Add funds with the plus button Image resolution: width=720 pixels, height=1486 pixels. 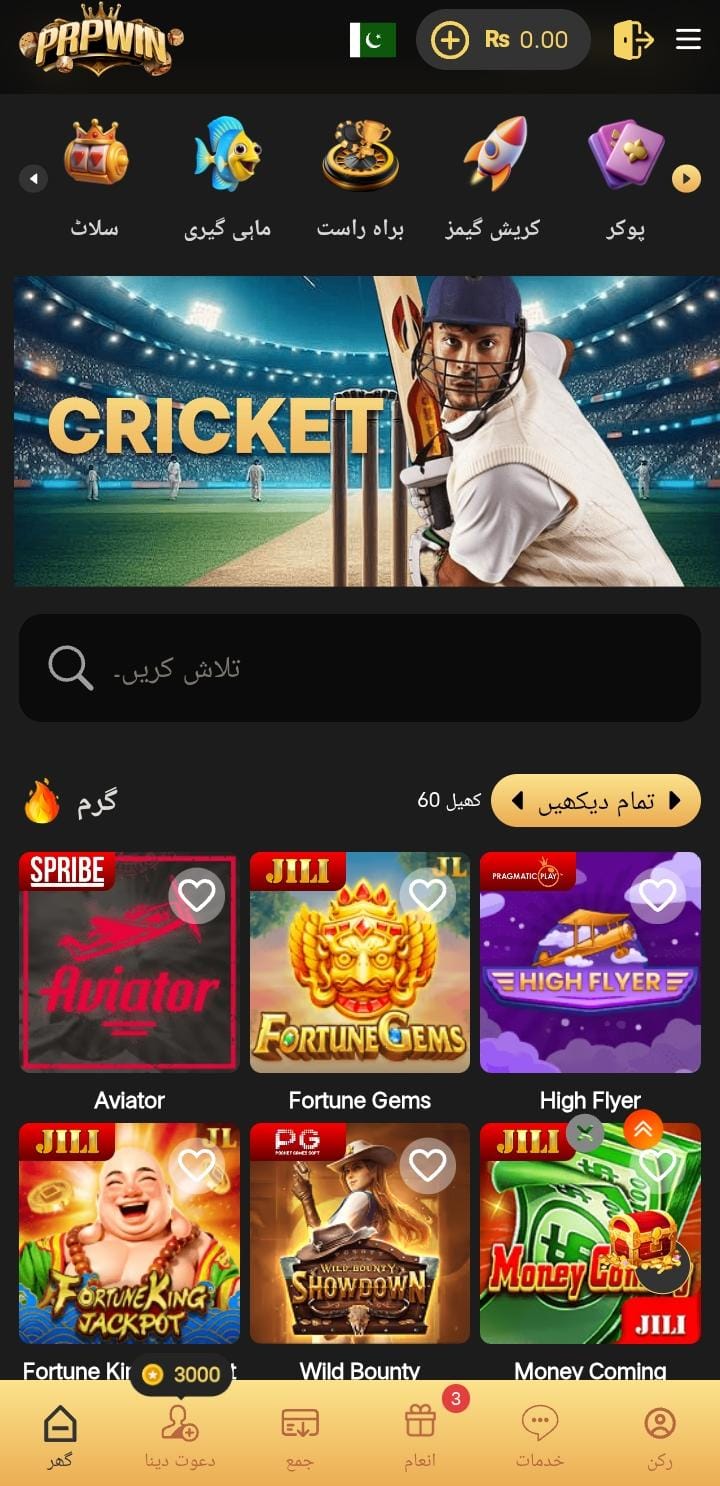449,40
